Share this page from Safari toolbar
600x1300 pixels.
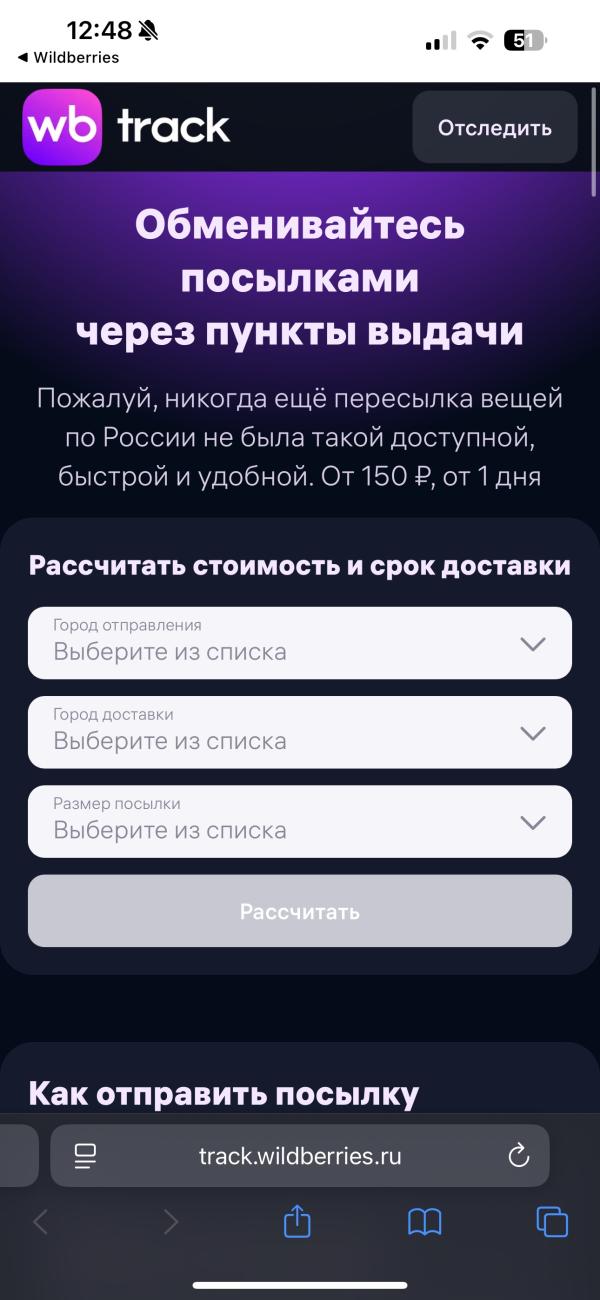(x=297, y=1221)
